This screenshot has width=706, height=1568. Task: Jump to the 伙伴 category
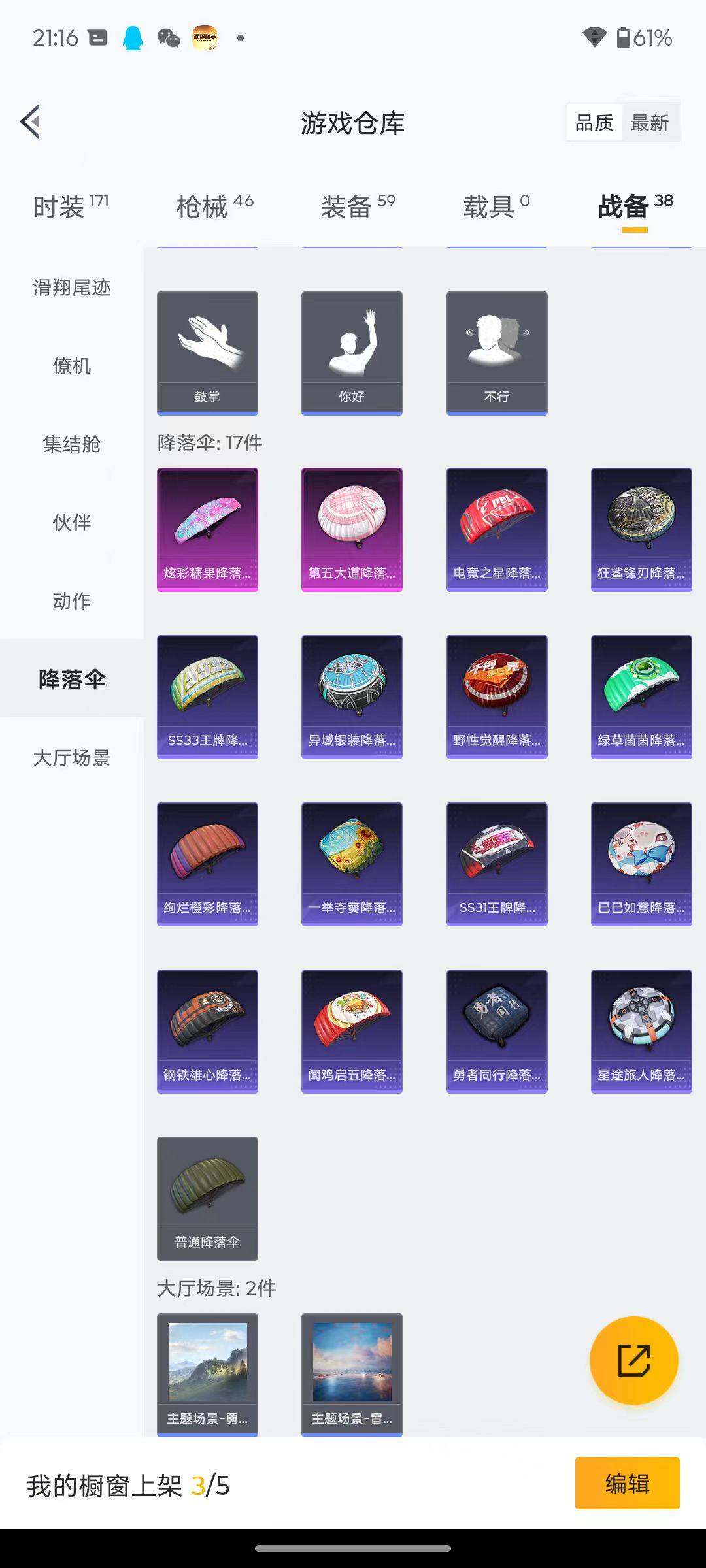(72, 523)
